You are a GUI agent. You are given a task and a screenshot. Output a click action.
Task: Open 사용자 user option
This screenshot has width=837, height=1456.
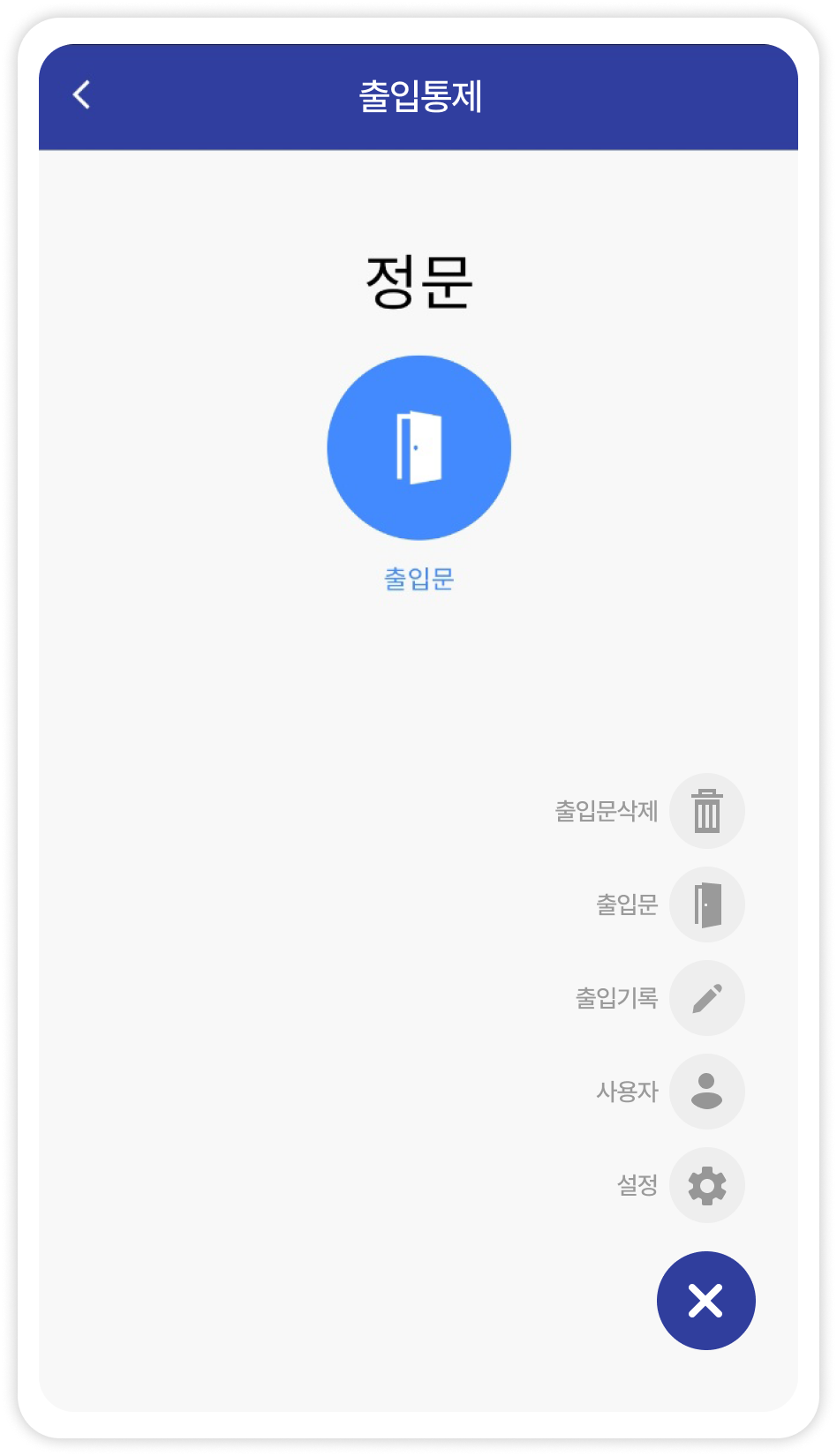706,1092
